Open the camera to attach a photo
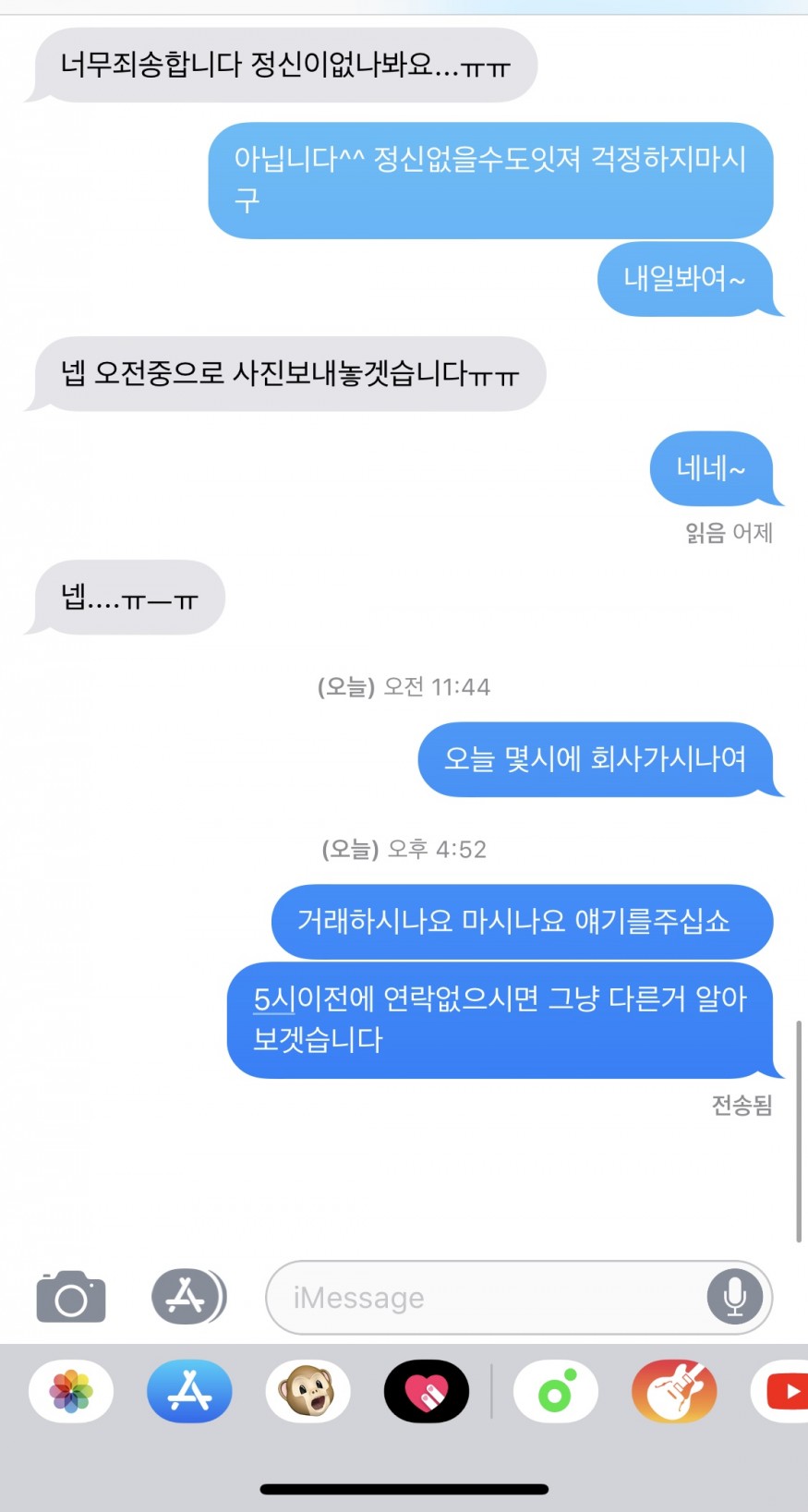 pyautogui.click(x=71, y=1297)
